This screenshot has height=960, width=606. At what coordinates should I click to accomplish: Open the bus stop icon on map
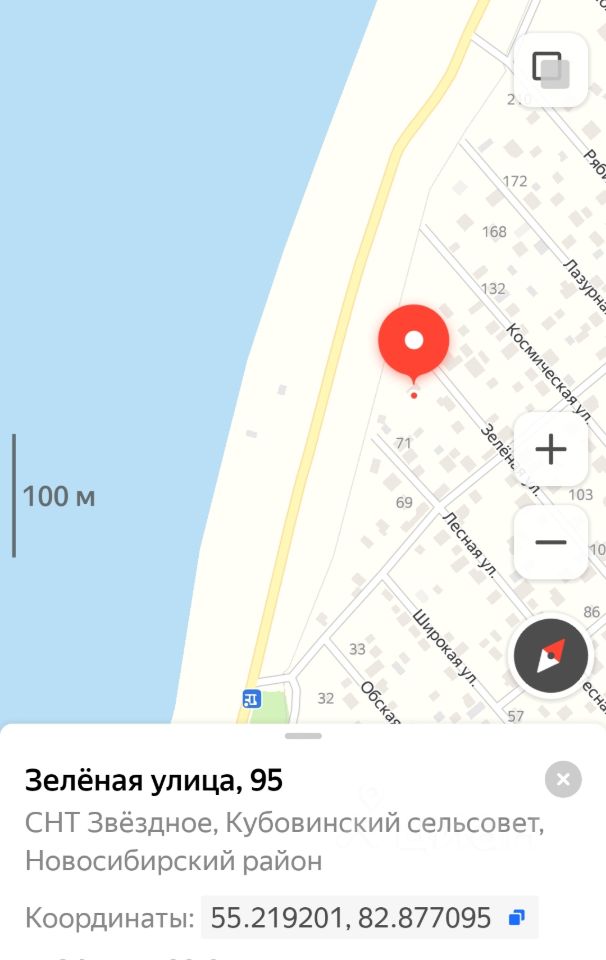(251, 699)
